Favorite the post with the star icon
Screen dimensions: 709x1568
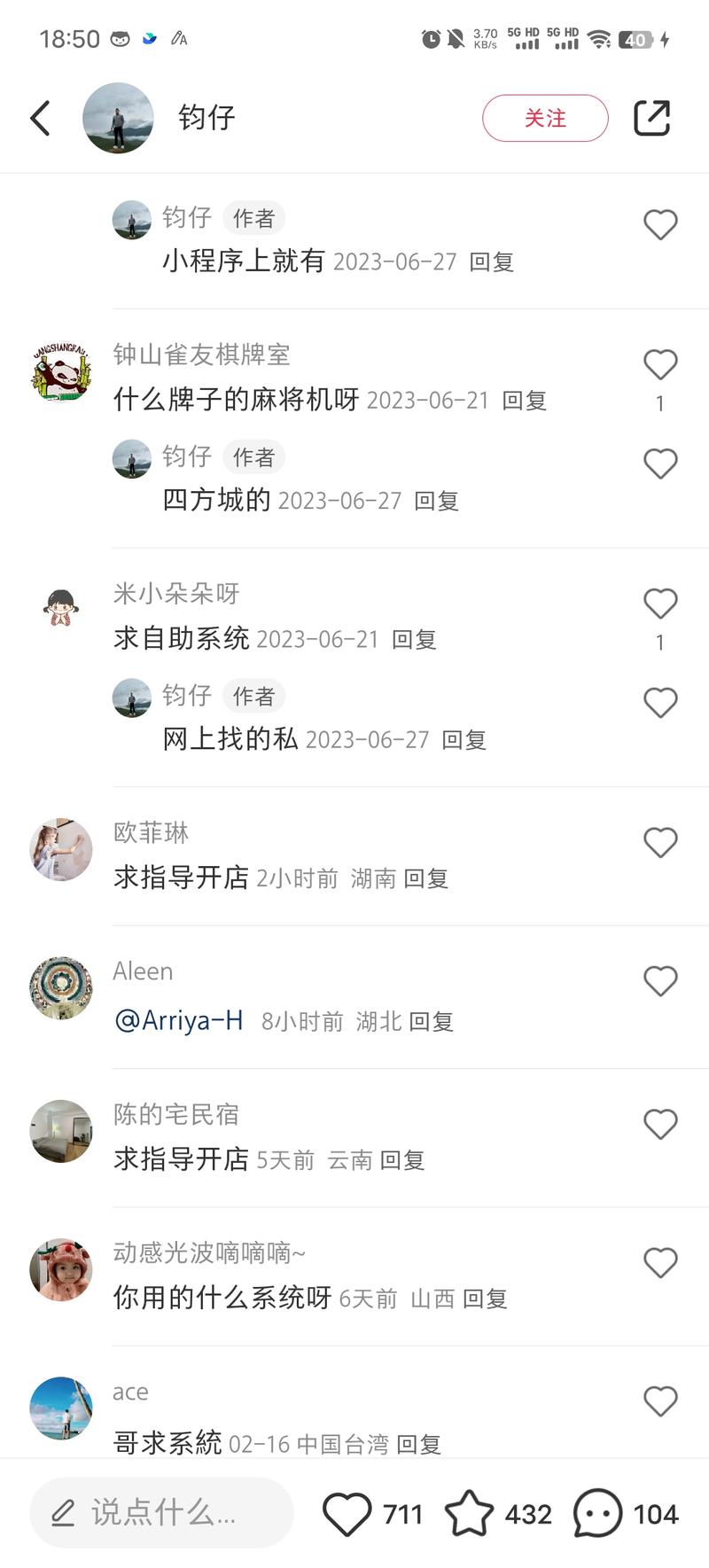469,1514
